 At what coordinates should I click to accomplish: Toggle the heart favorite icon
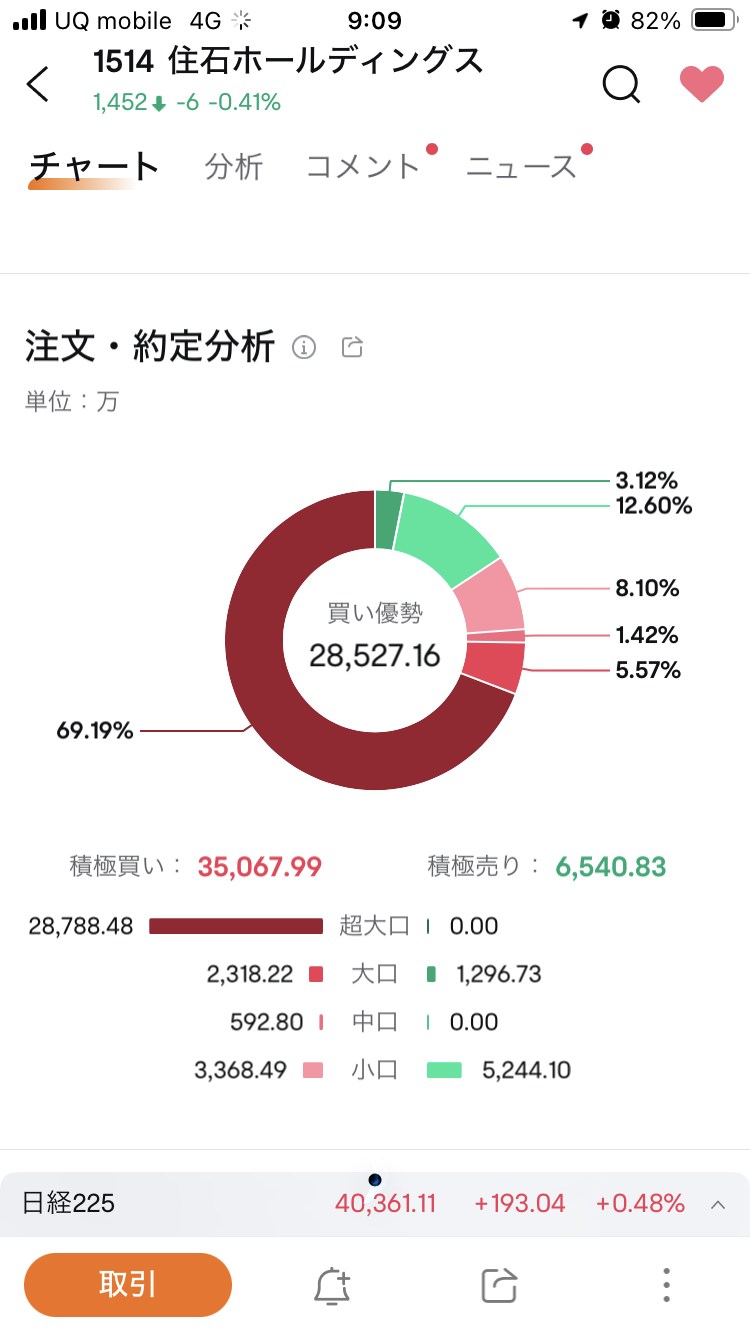(x=701, y=84)
